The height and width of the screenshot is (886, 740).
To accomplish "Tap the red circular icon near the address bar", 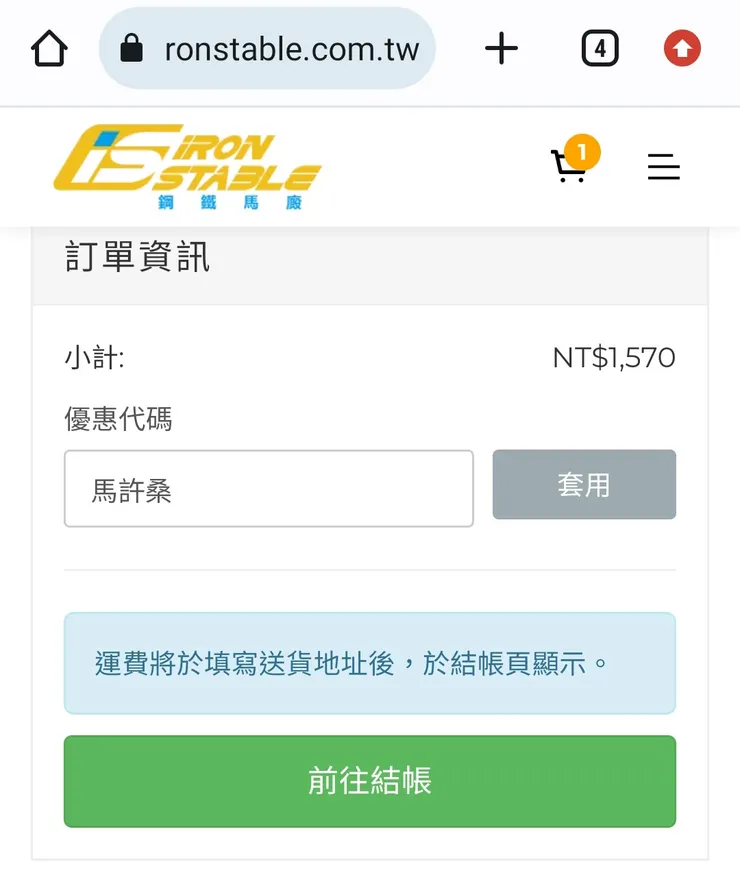I will click(x=680, y=47).
